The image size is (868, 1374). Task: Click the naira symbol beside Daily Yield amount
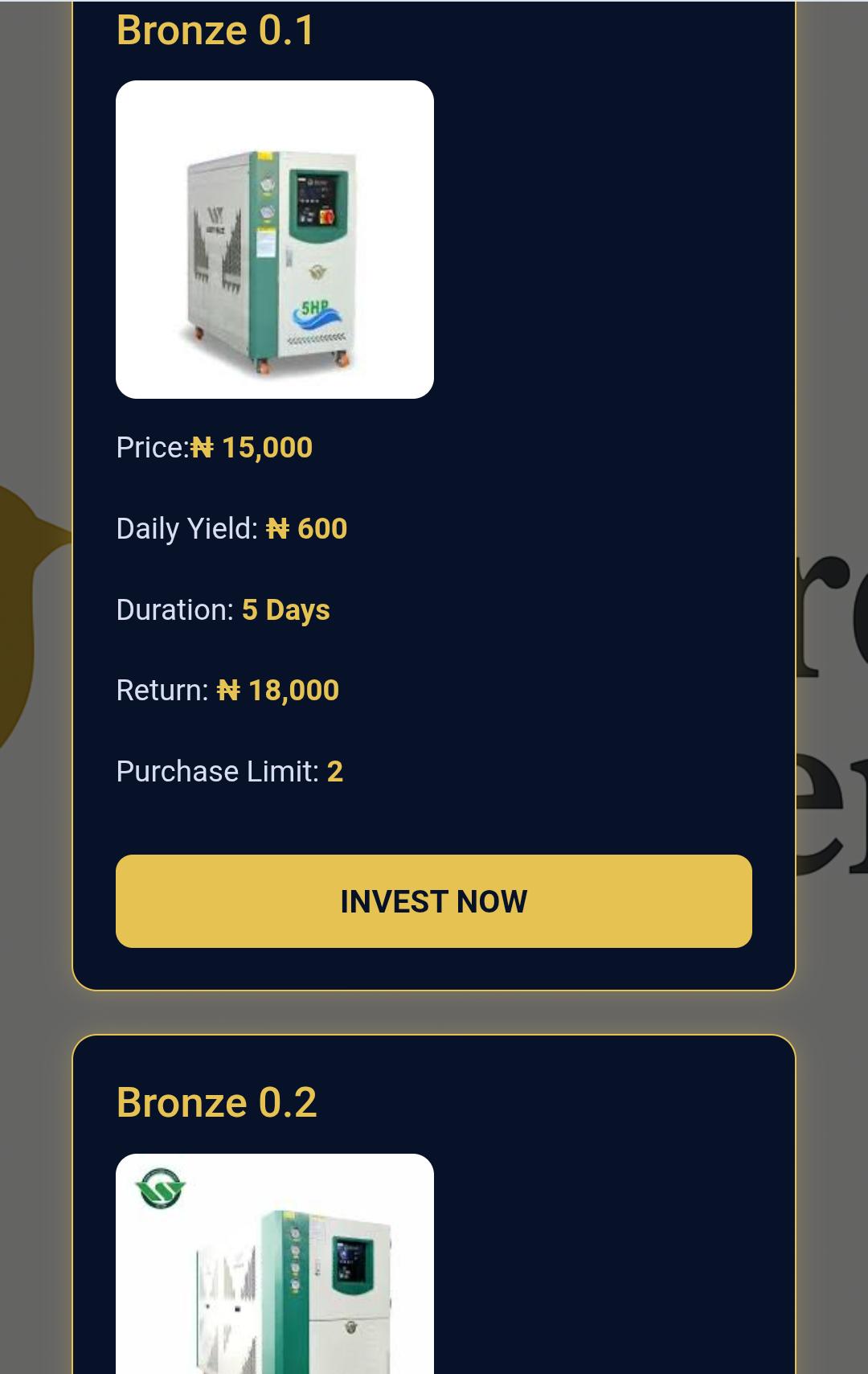276,529
